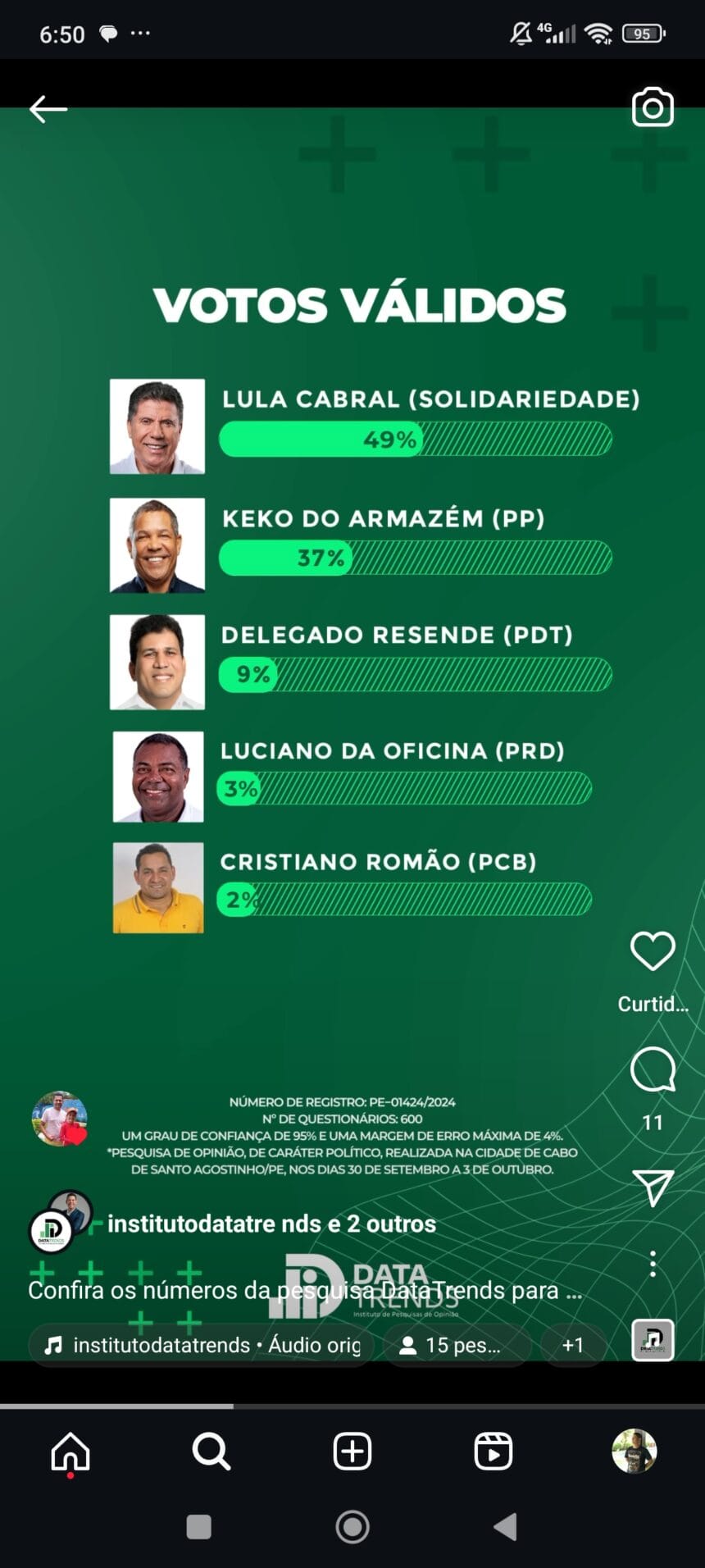Open the institutodatatrends profile name
The image size is (705, 1568).
pos(271,1224)
